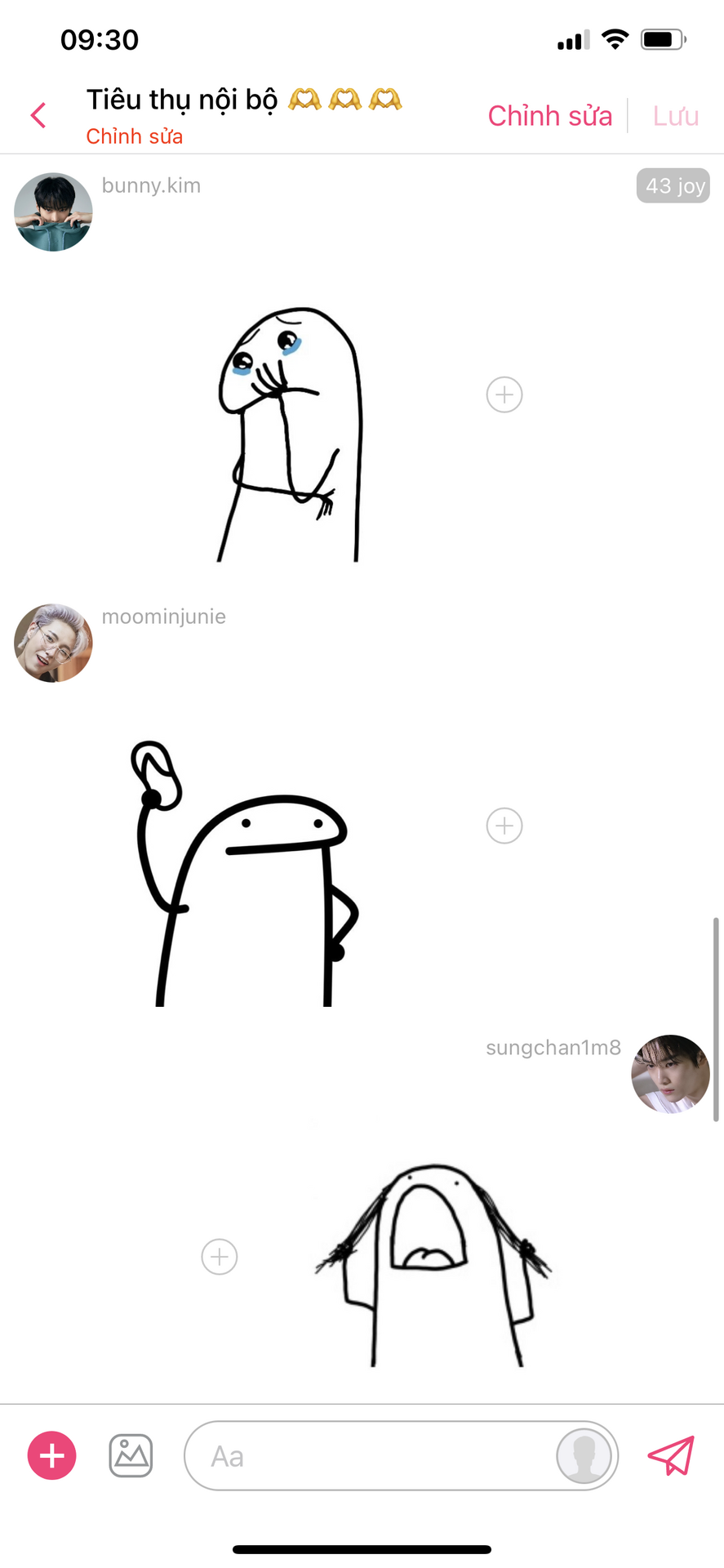Screen dimensions: 724x1568
Task: Tap the plus circle beside bunny.kim's sticker
Action: (x=504, y=394)
